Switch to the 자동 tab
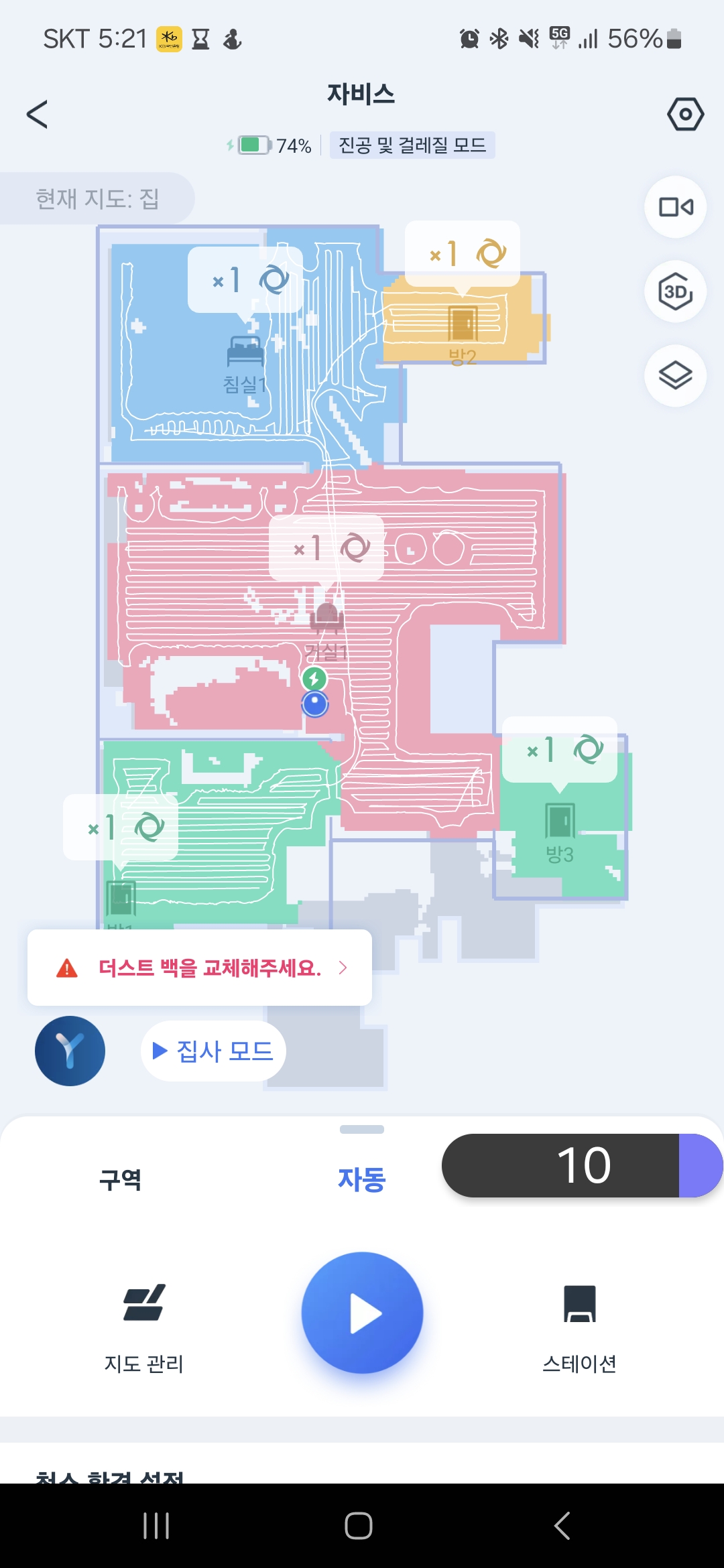Screen dimensions: 724x1568 point(362,1179)
